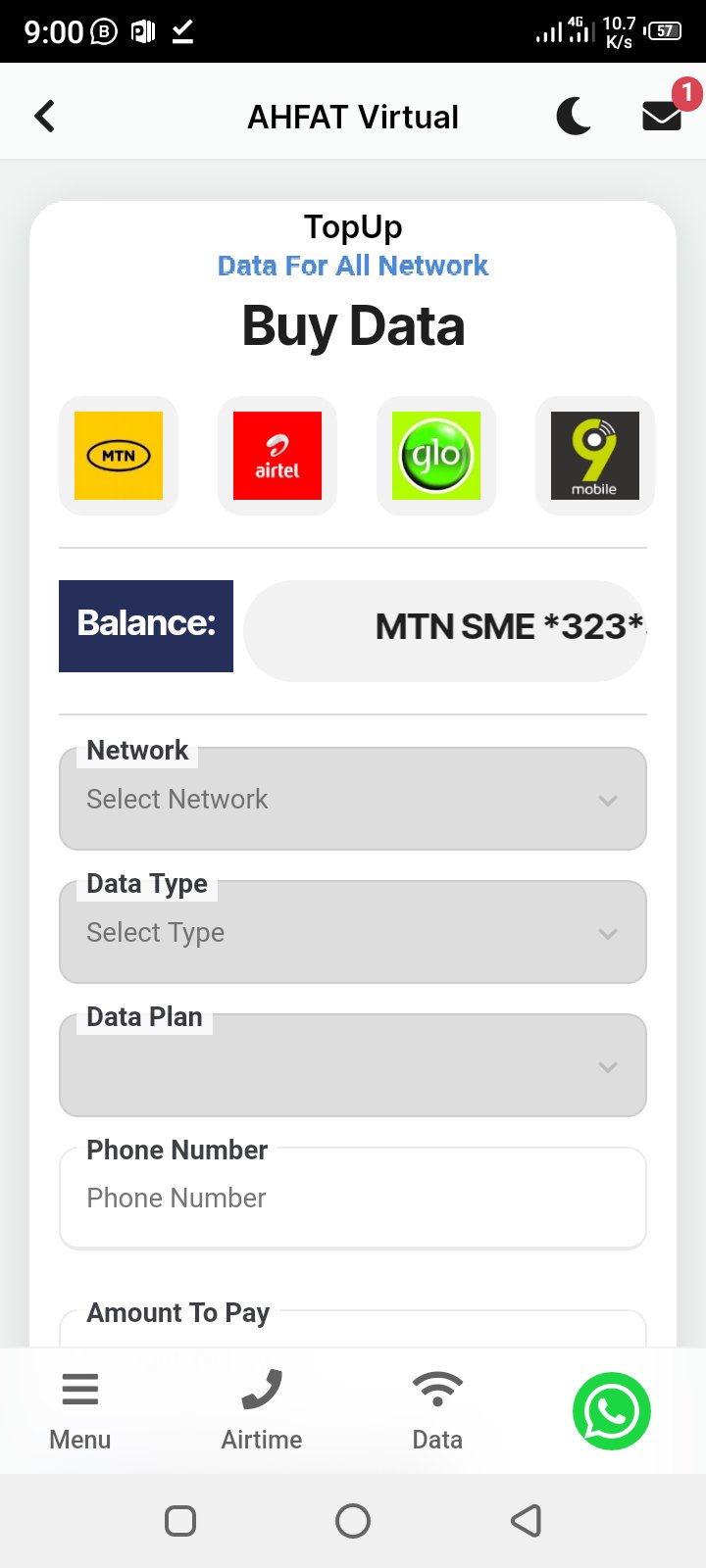Check the MTN SME *323* balance pill
Screen dimensions: 706x1568
(x=446, y=628)
